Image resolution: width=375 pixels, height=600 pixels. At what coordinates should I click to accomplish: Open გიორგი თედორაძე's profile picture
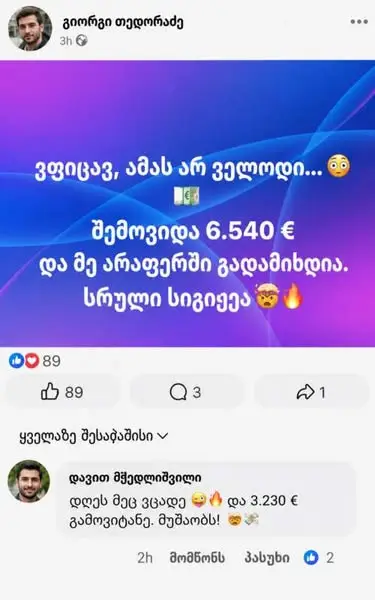(x=30, y=29)
